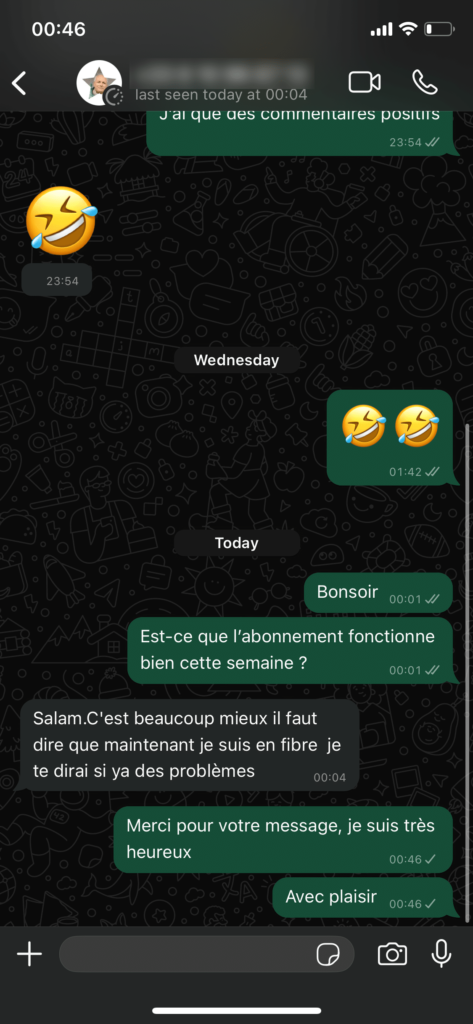Tap the microphone for a voice message
The height and width of the screenshot is (1024, 473).
click(x=442, y=953)
